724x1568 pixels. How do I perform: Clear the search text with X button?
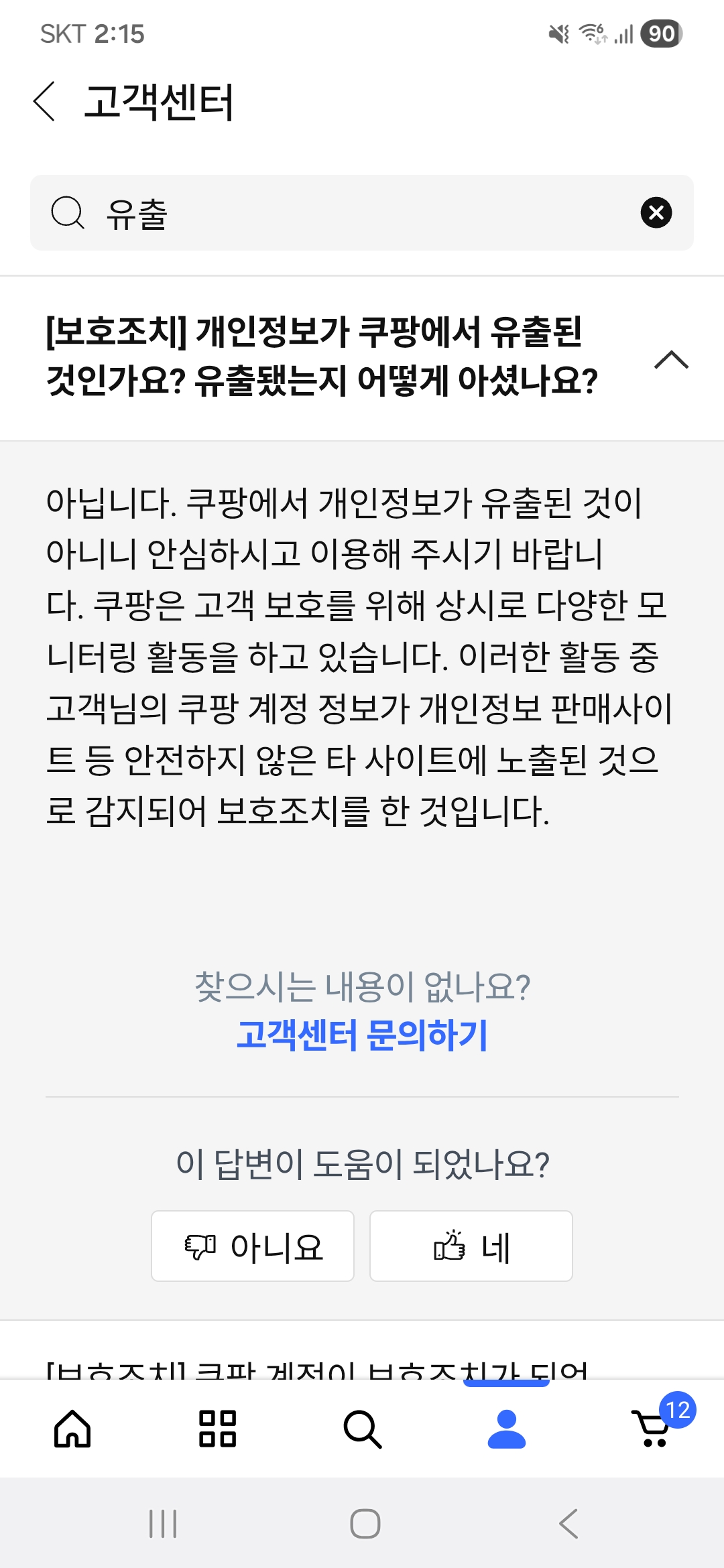click(x=656, y=213)
